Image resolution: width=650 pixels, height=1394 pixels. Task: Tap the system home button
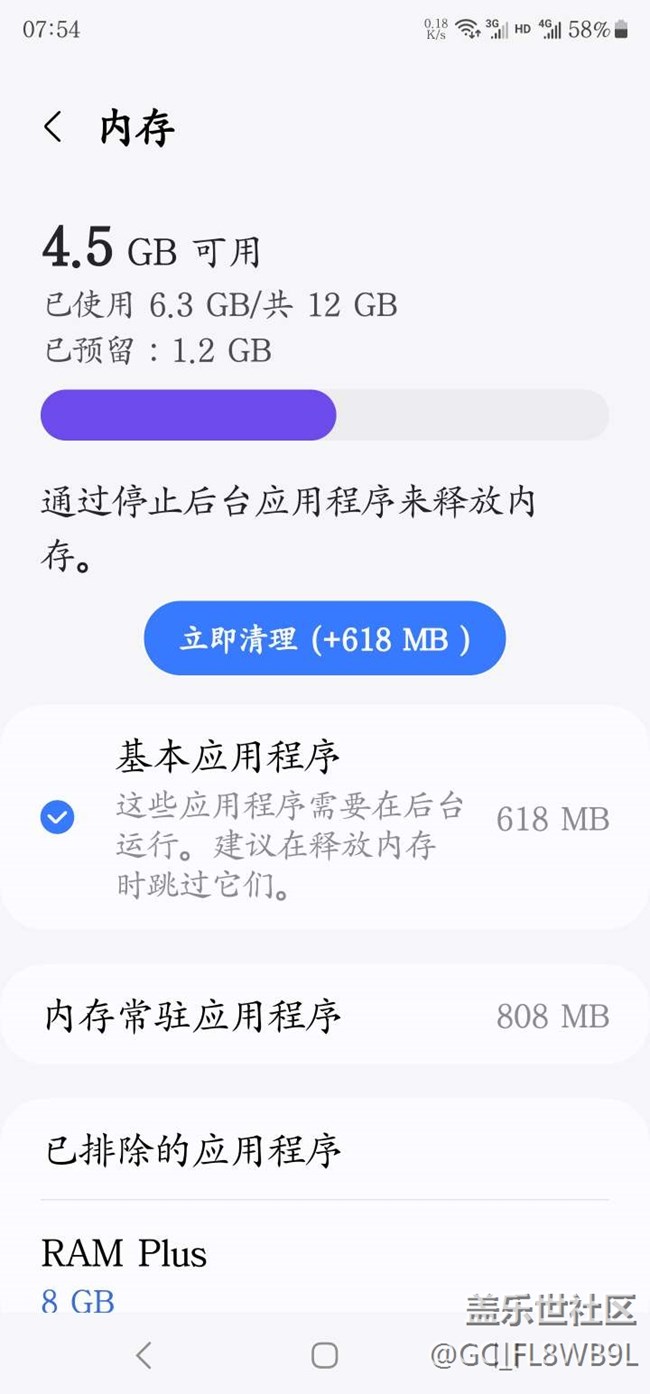point(324,1355)
